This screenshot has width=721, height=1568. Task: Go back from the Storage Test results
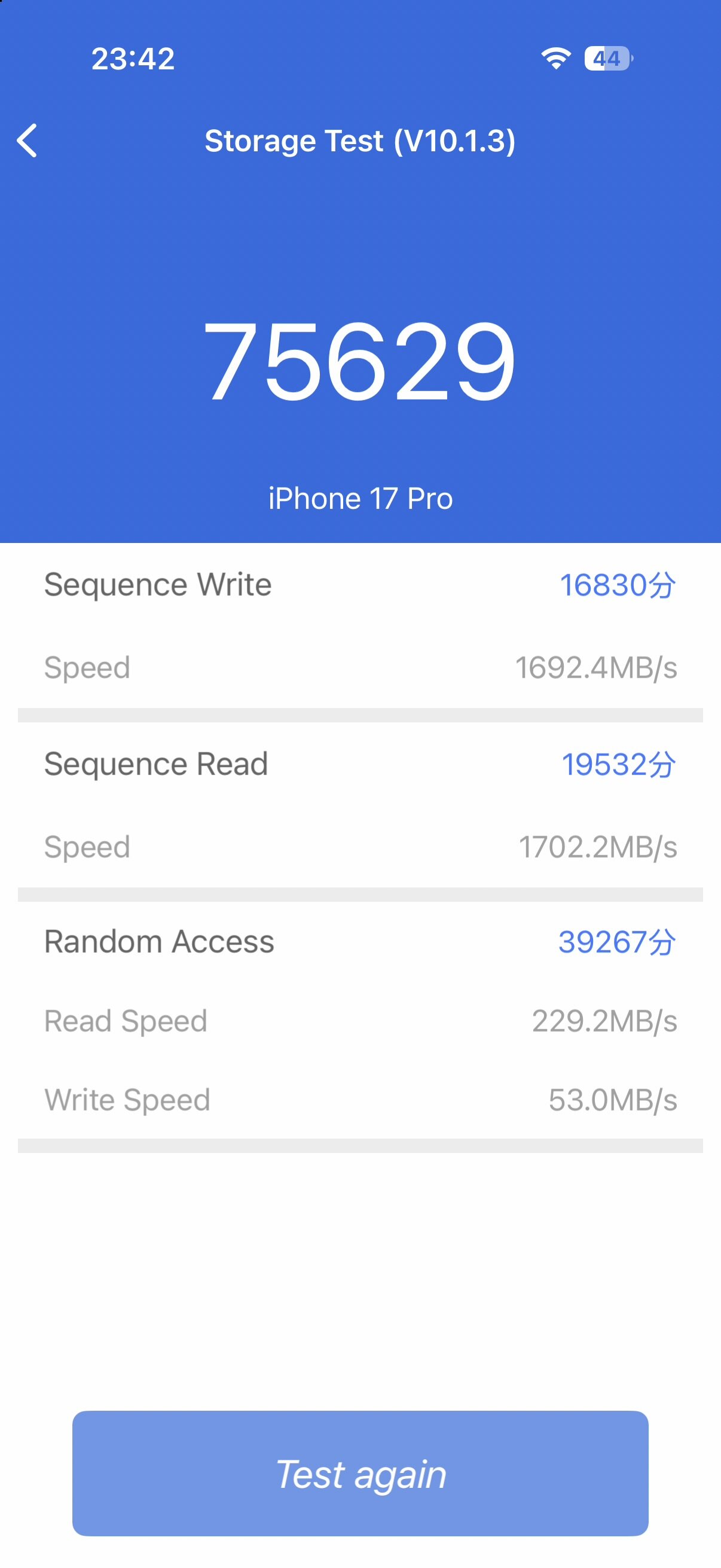click(x=28, y=141)
